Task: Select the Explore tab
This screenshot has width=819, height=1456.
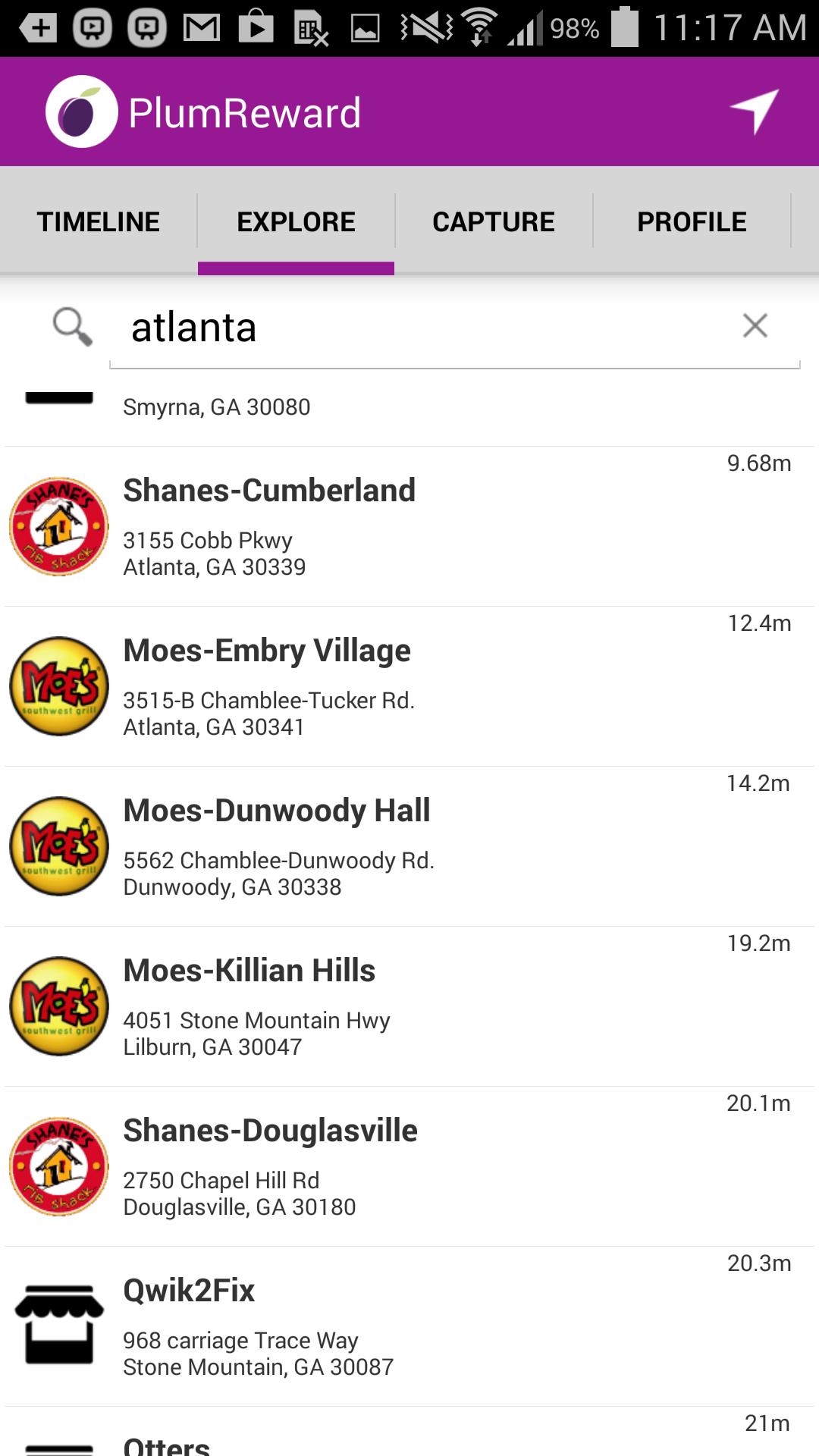Action: (296, 221)
